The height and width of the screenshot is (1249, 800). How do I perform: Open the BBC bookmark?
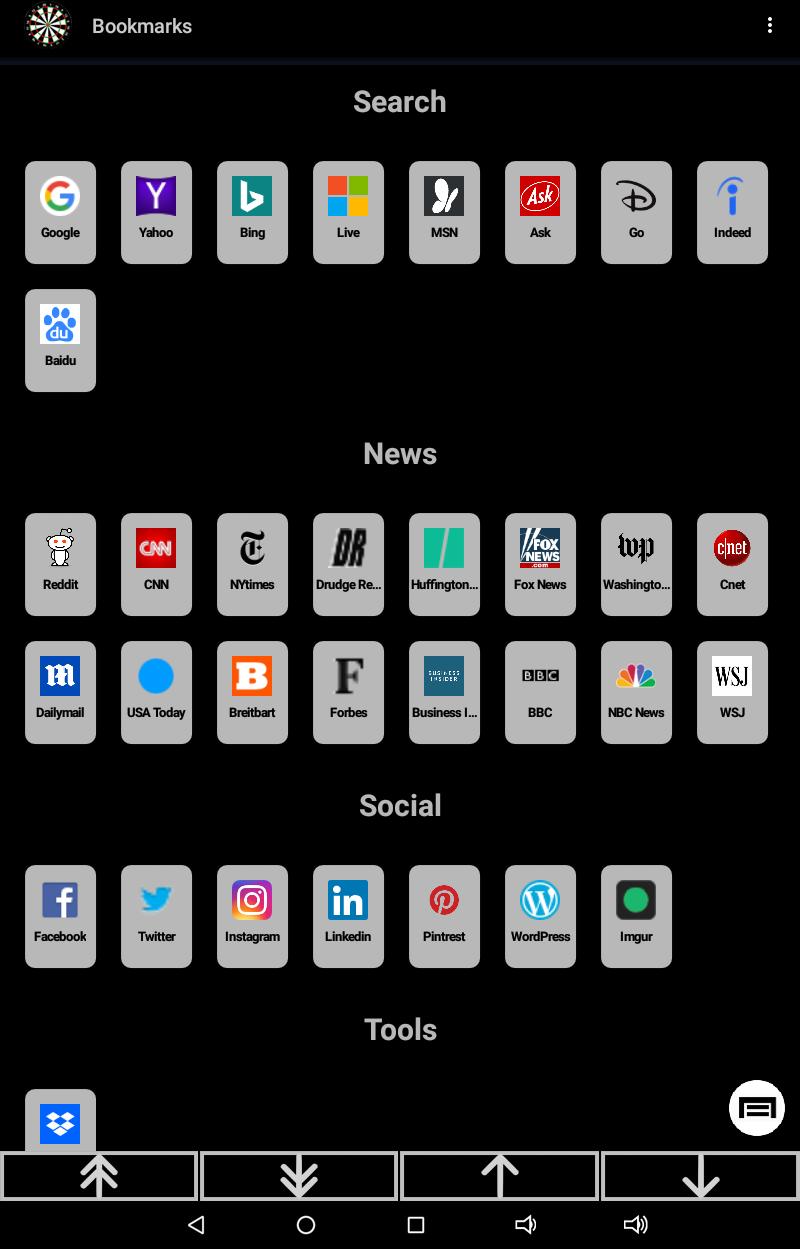[540, 692]
